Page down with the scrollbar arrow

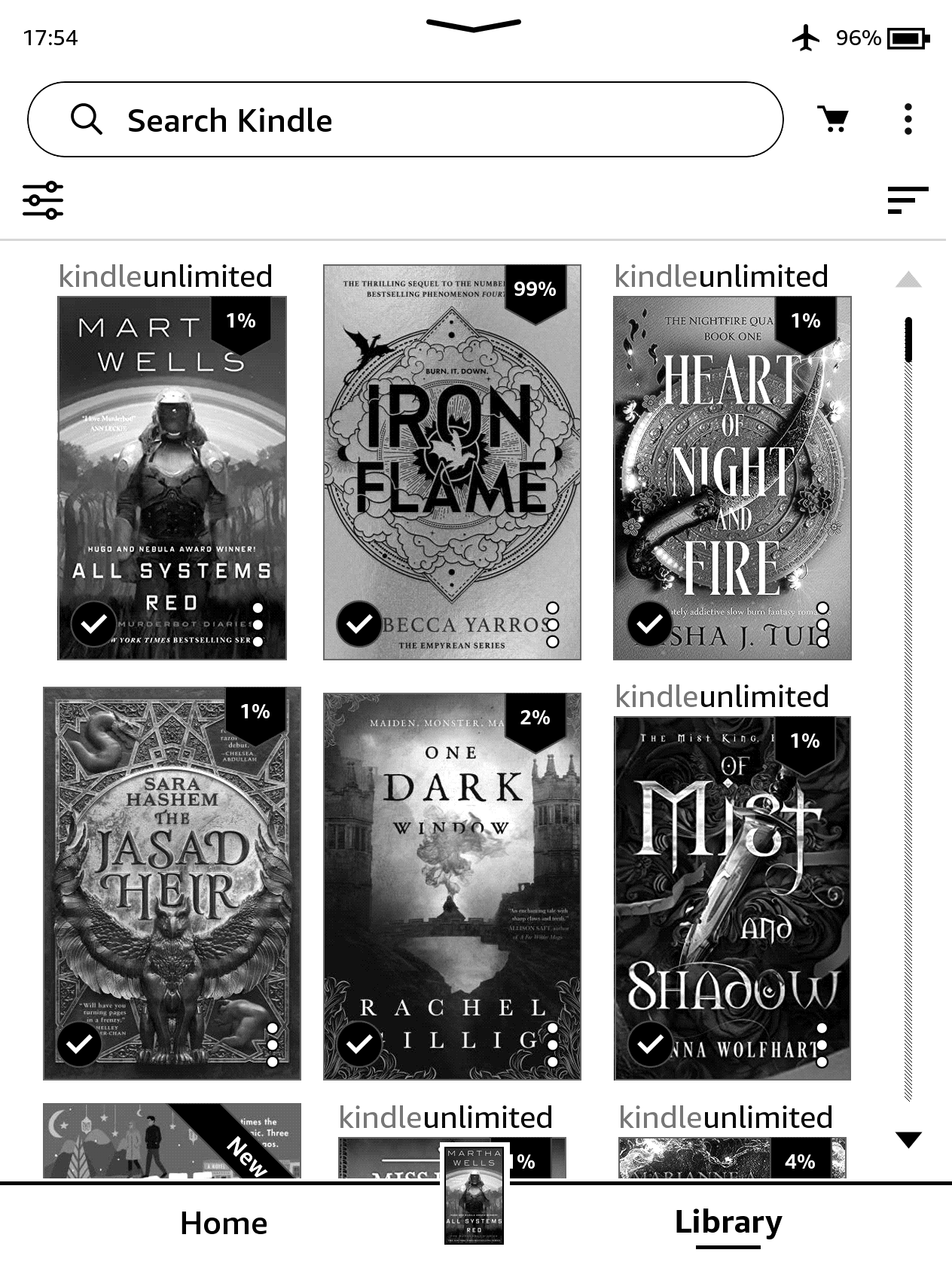pos(909,1139)
